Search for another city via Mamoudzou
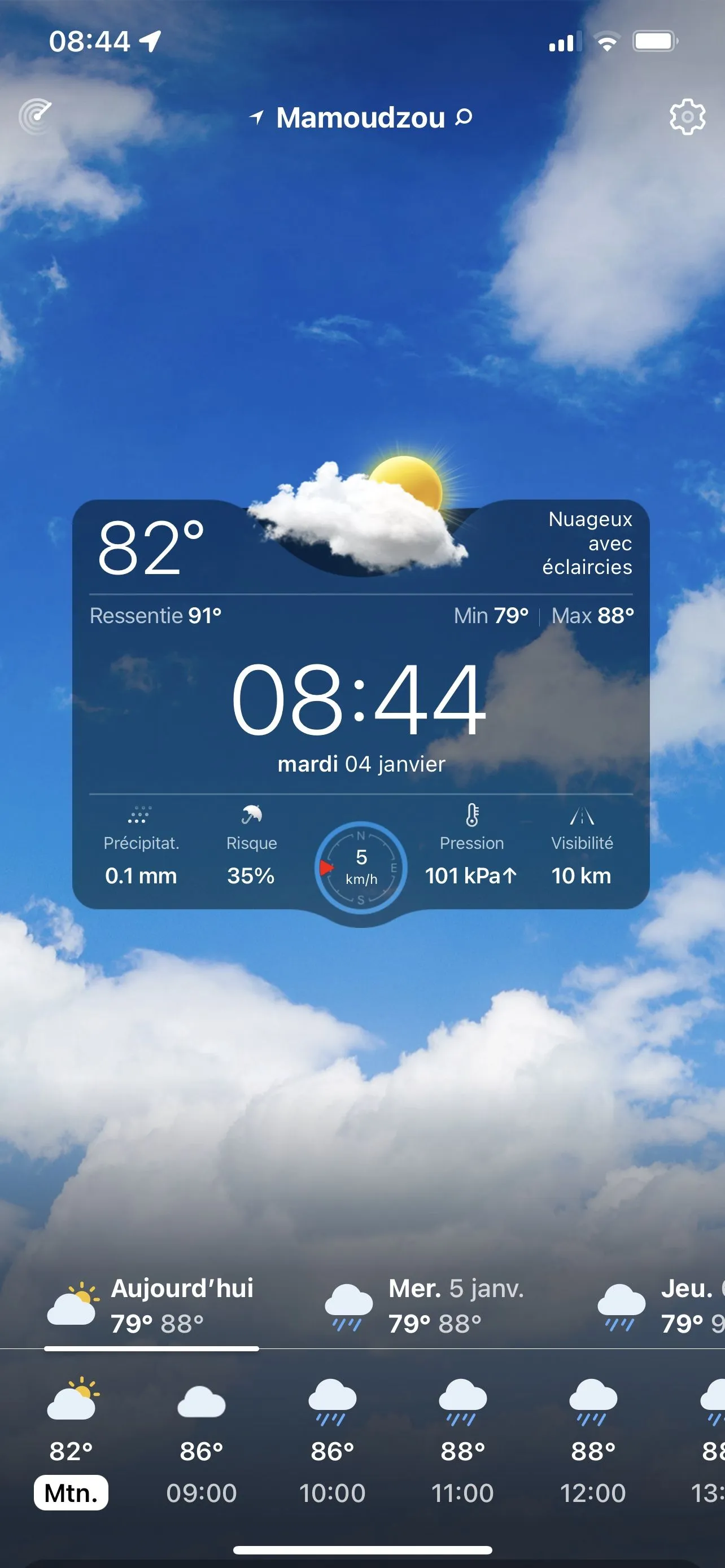 pyautogui.click(x=361, y=117)
